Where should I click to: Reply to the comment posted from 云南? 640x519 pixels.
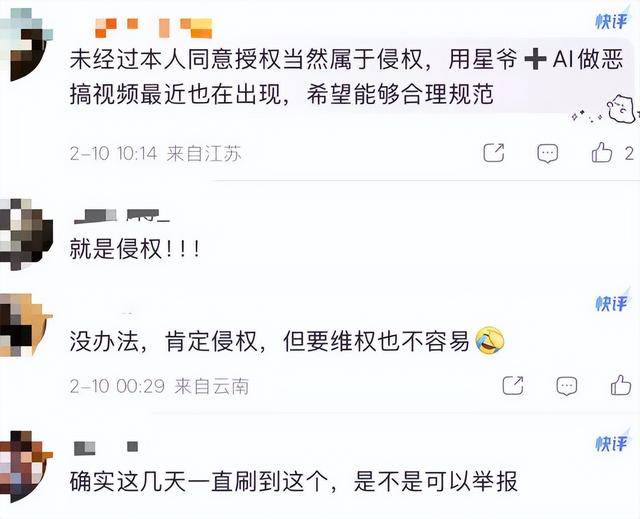tap(567, 385)
